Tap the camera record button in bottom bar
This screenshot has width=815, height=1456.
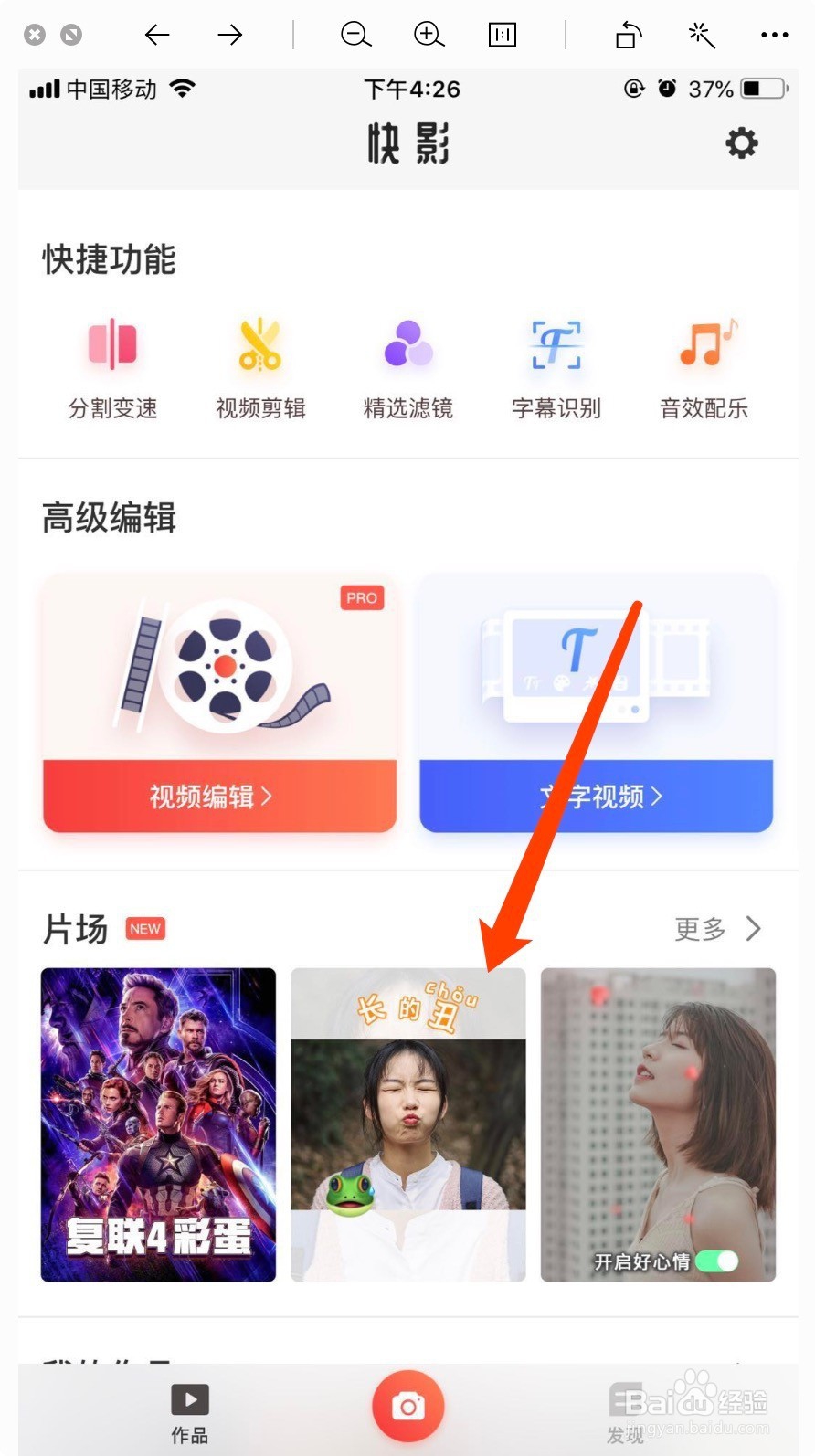pyautogui.click(x=407, y=1407)
